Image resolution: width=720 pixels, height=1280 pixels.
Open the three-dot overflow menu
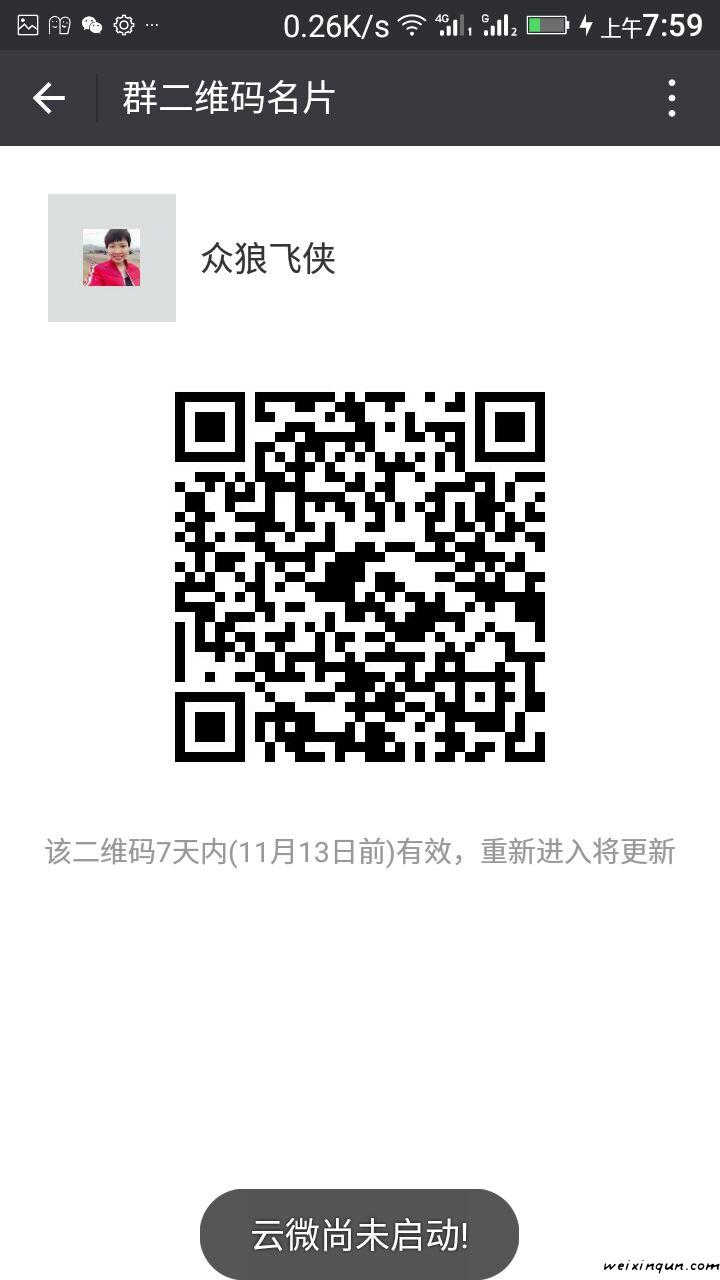point(671,98)
